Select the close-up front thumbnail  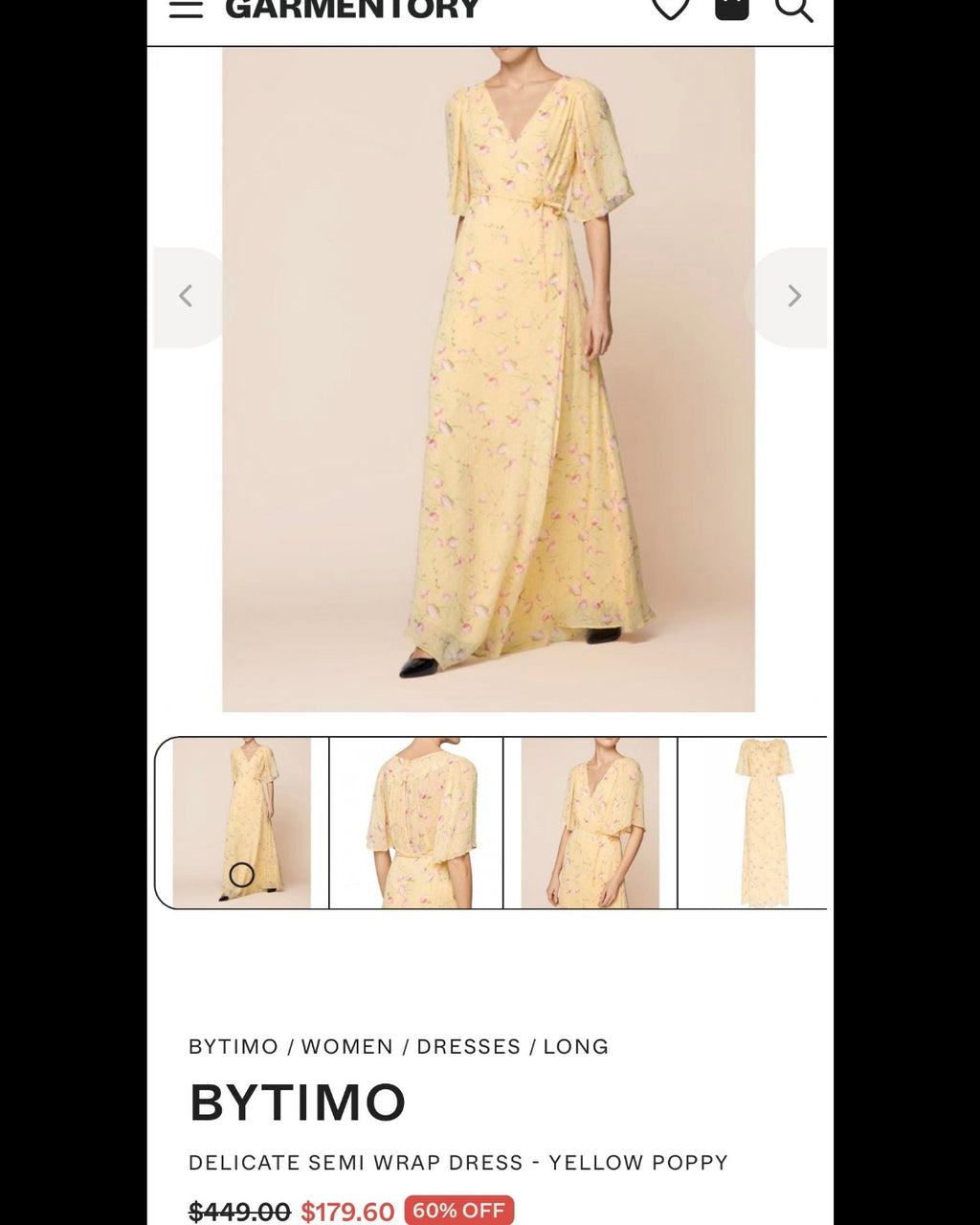click(x=590, y=823)
